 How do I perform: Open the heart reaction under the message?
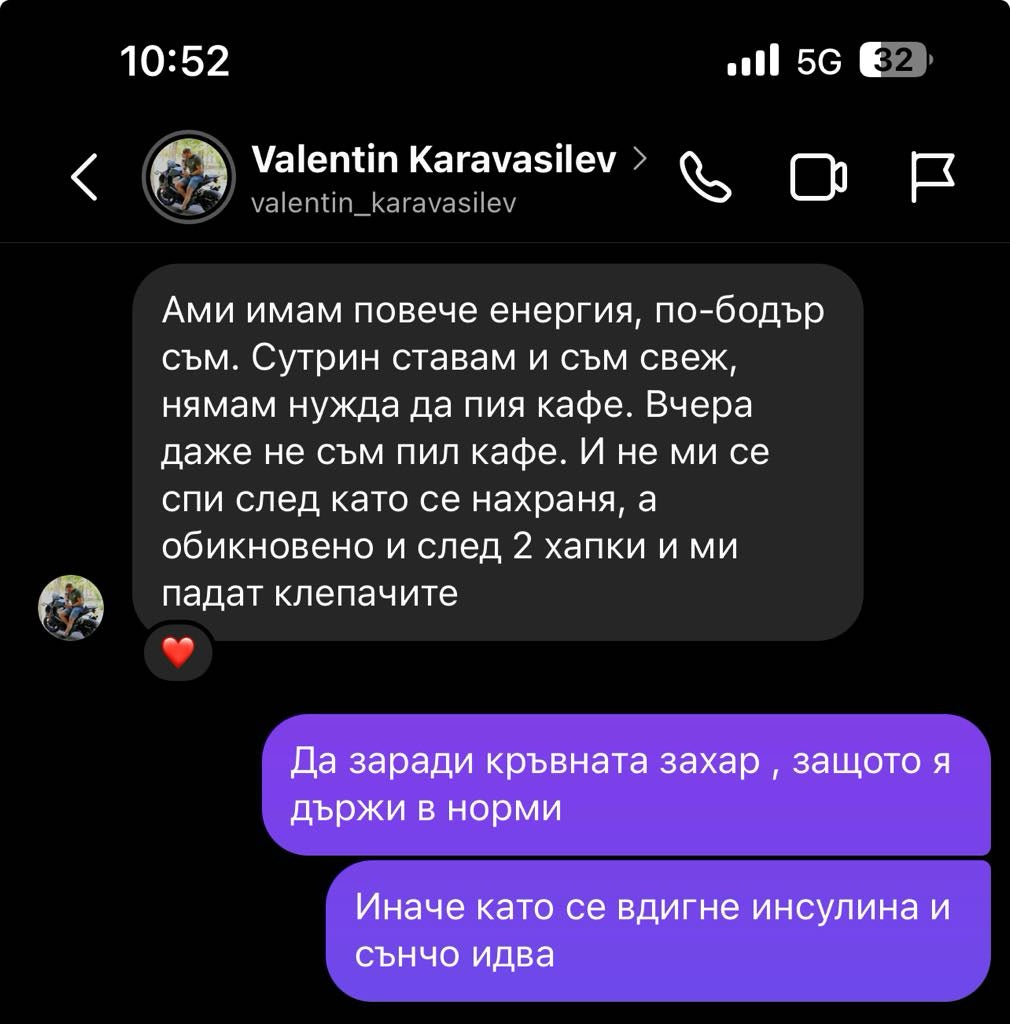(x=178, y=653)
